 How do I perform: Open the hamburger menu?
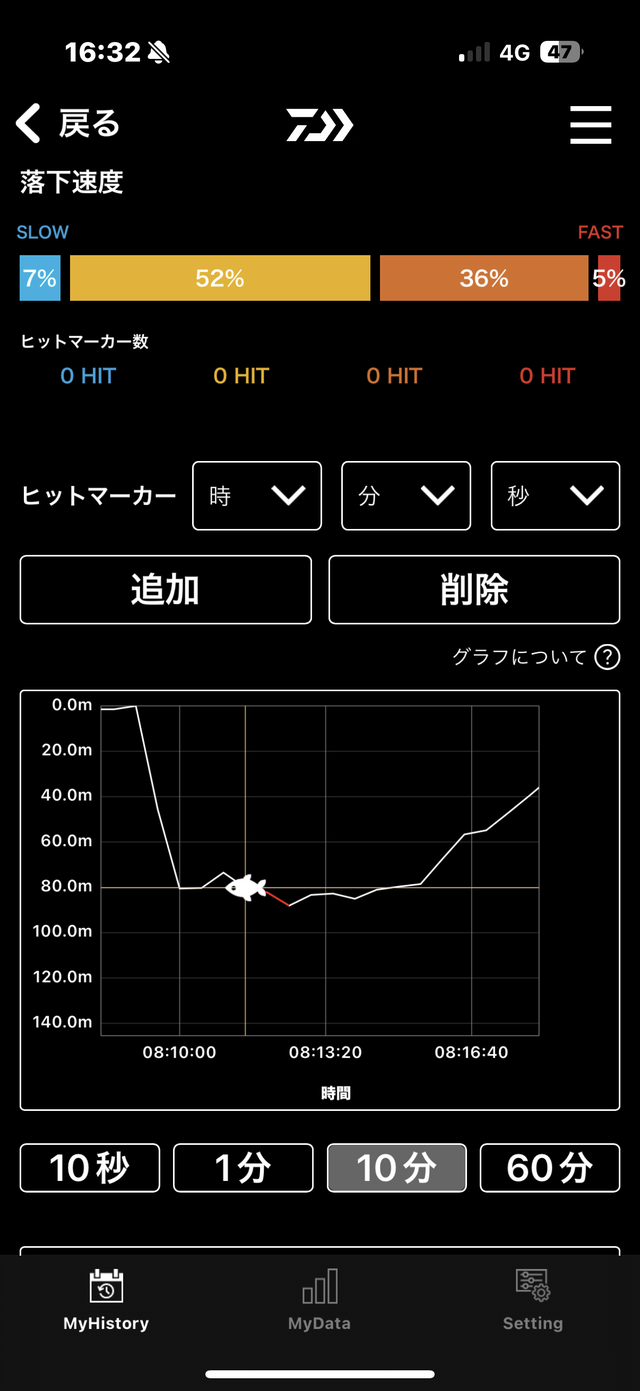pyautogui.click(x=590, y=125)
